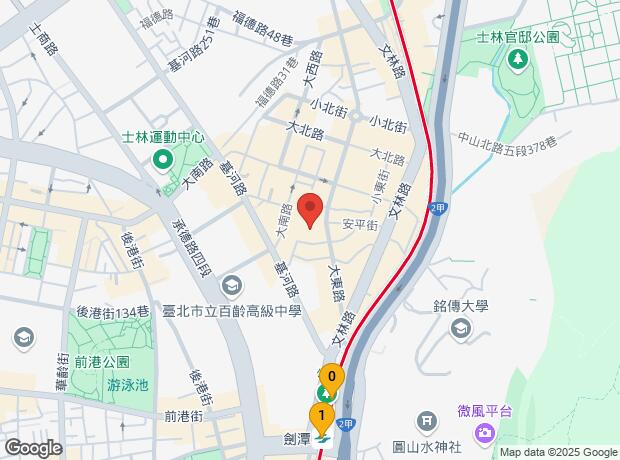This screenshot has height=460, width=620.
Task: Open the 圓山水神社 place marker
Action: pyautogui.click(x=426, y=422)
